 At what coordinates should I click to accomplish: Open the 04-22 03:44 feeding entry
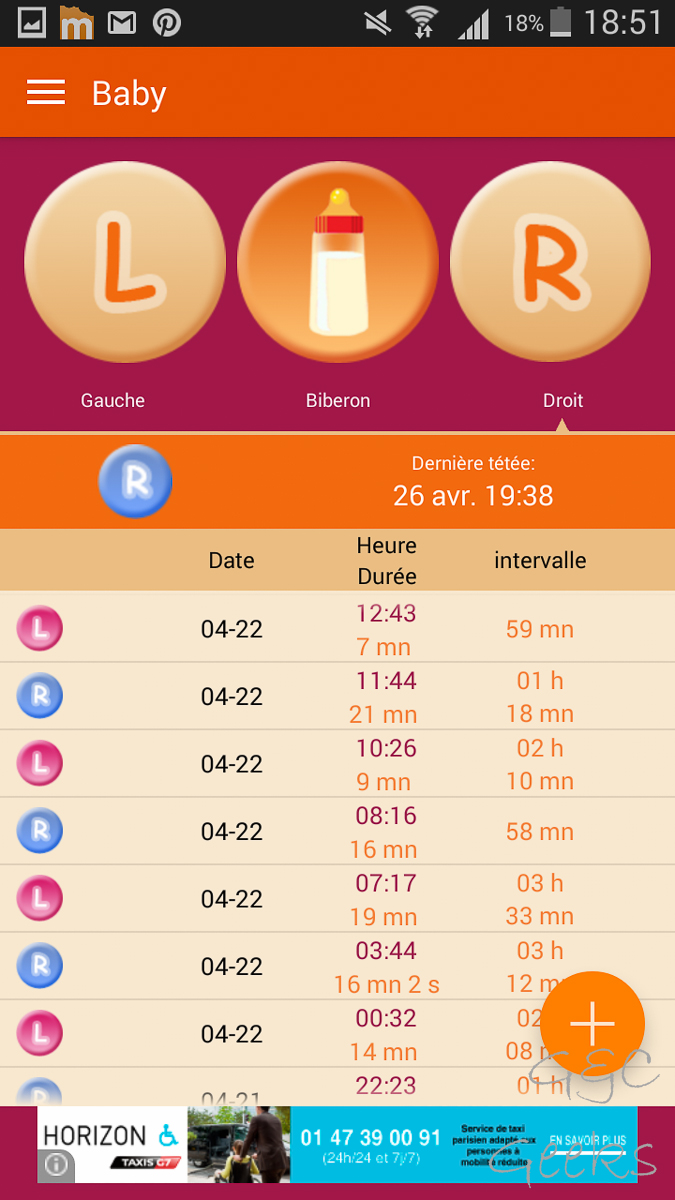(337, 967)
